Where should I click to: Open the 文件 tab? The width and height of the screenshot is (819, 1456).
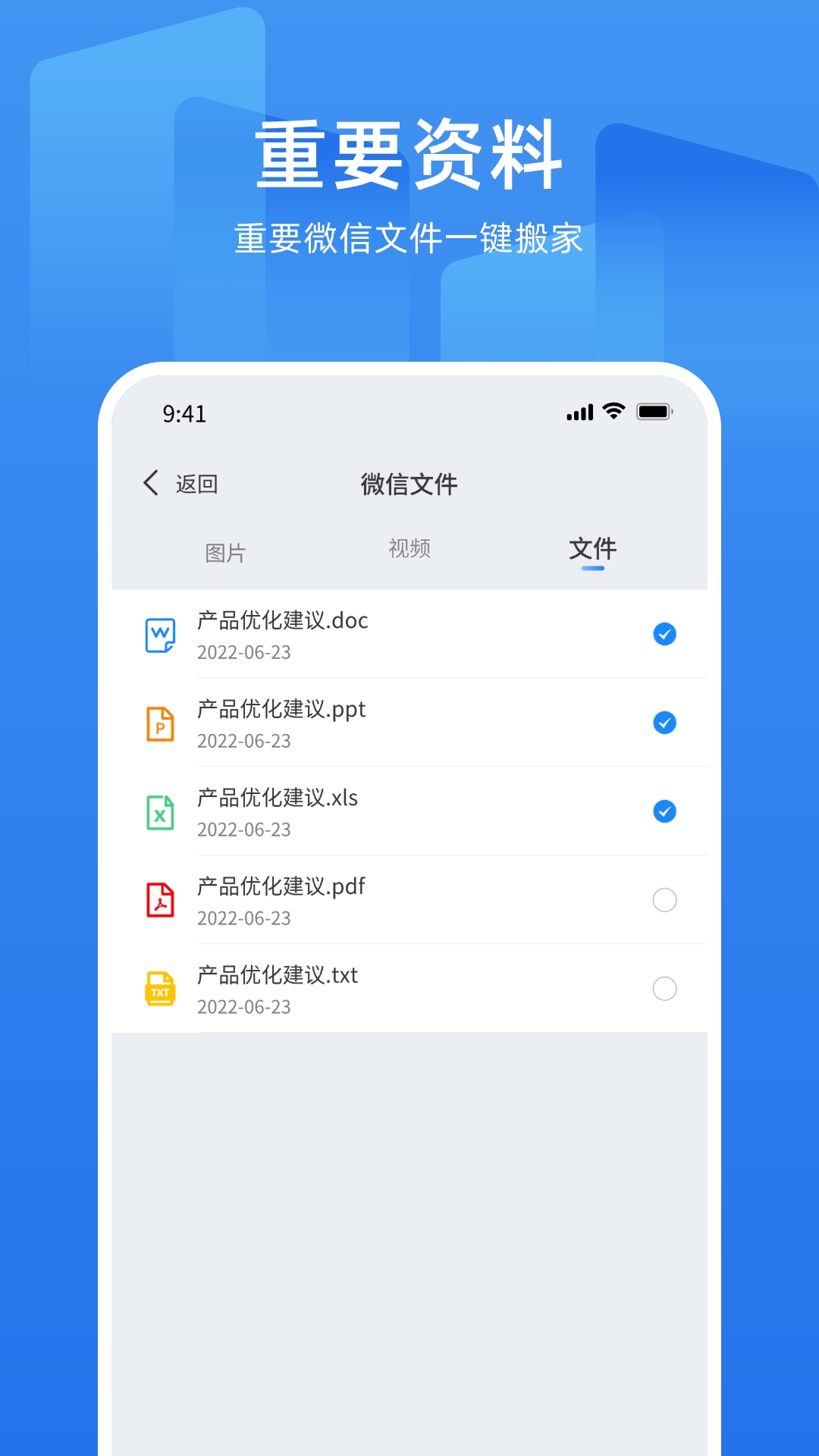592,549
